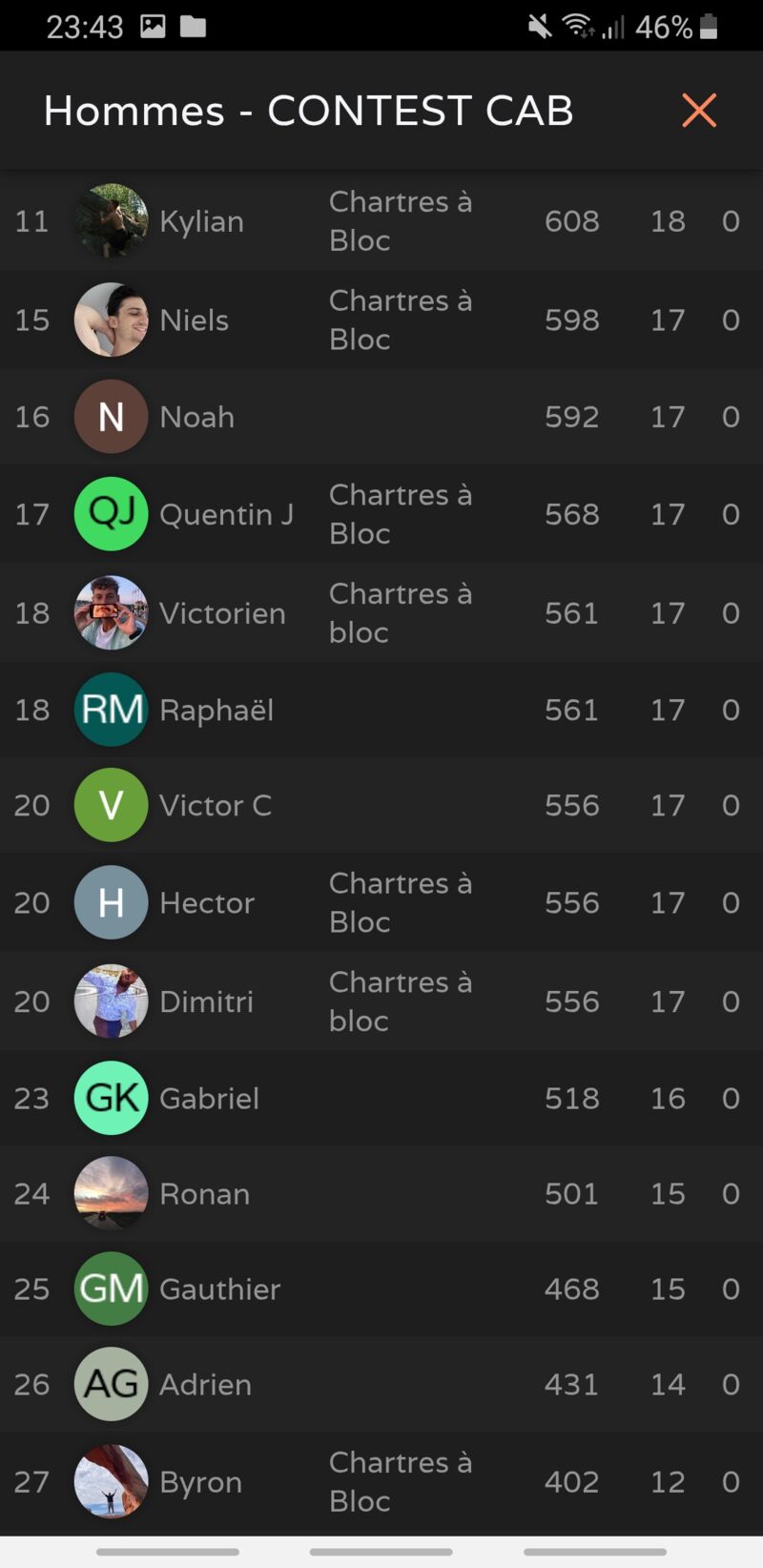Close the Hommes - CONTEST CAB ranking
Screen dimensions: 763x1568
[699, 111]
